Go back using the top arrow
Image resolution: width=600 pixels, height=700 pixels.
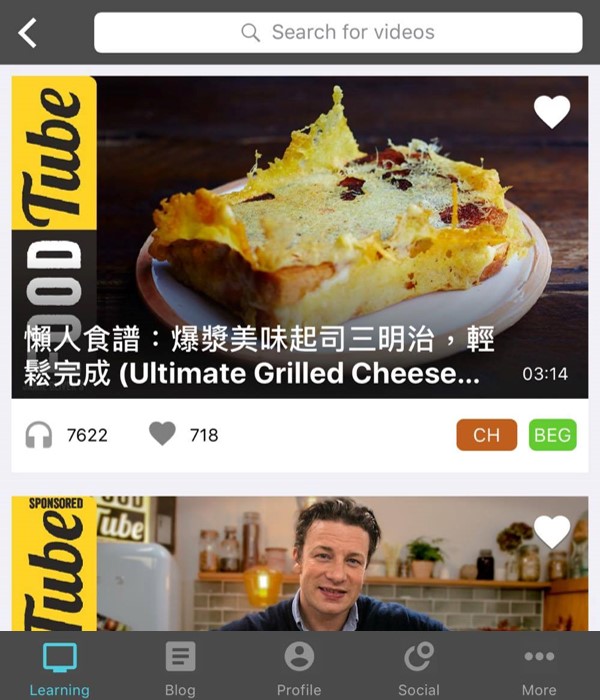tap(27, 33)
